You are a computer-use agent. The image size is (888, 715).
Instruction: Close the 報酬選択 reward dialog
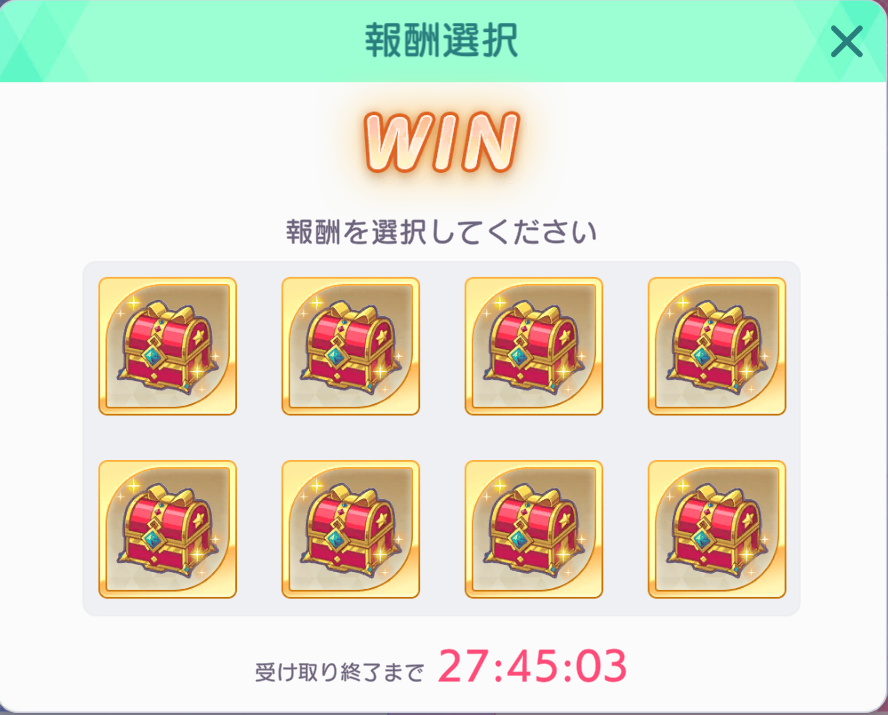(846, 41)
